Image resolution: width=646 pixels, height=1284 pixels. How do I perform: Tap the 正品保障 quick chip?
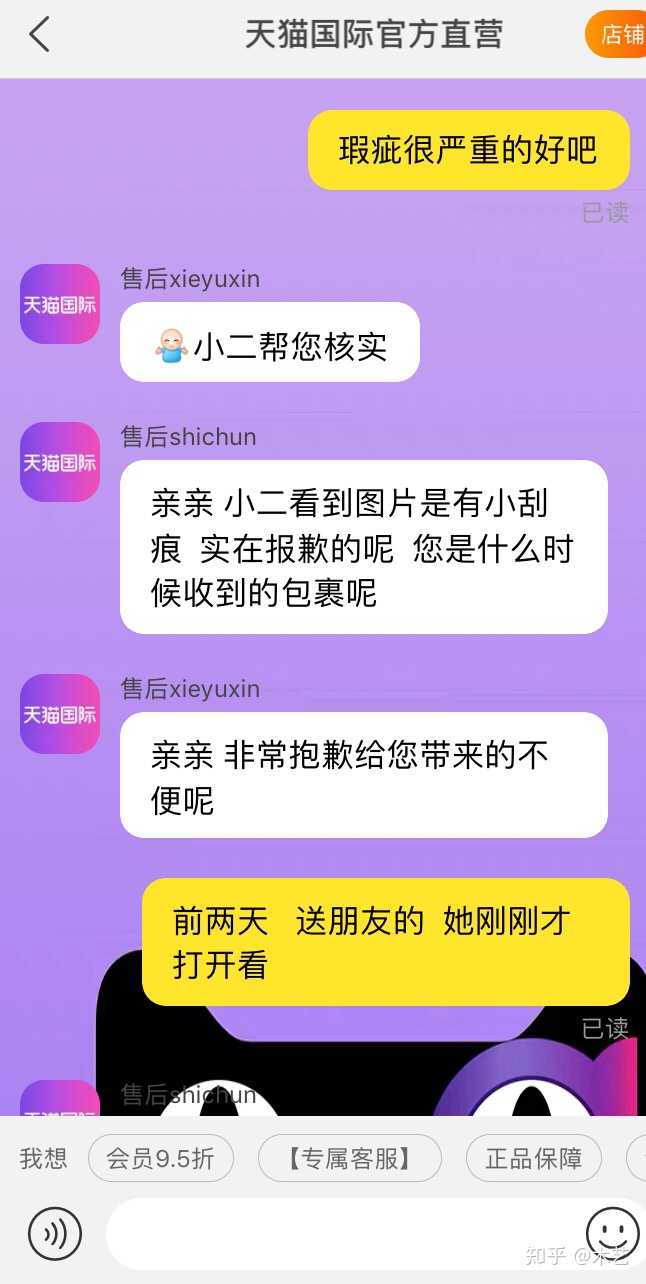(x=534, y=1159)
